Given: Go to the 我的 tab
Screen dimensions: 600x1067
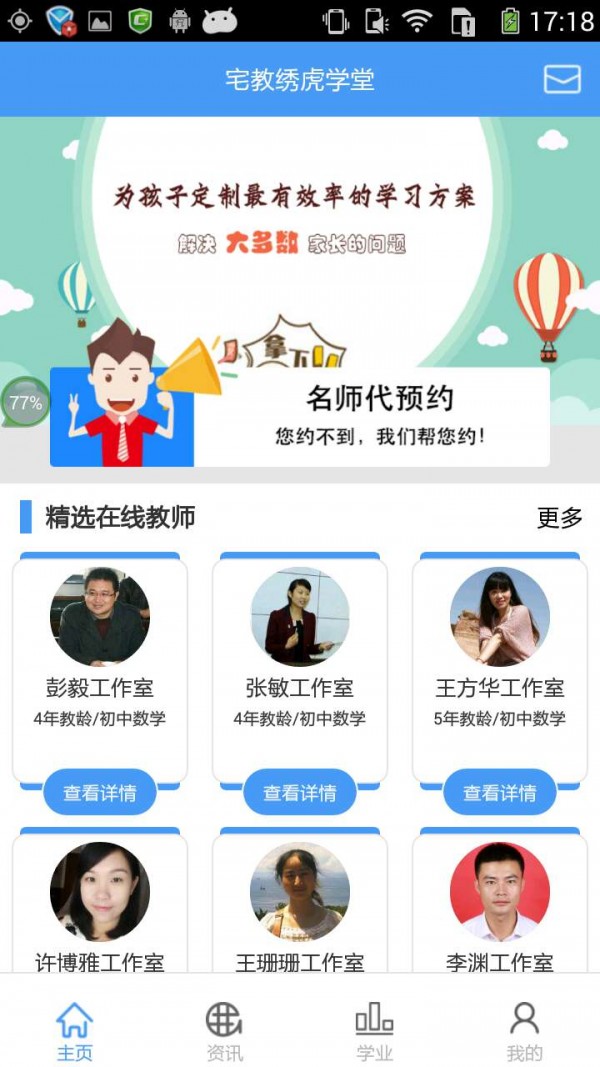Looking at the screenshot, I should [x=524, y=1031].
